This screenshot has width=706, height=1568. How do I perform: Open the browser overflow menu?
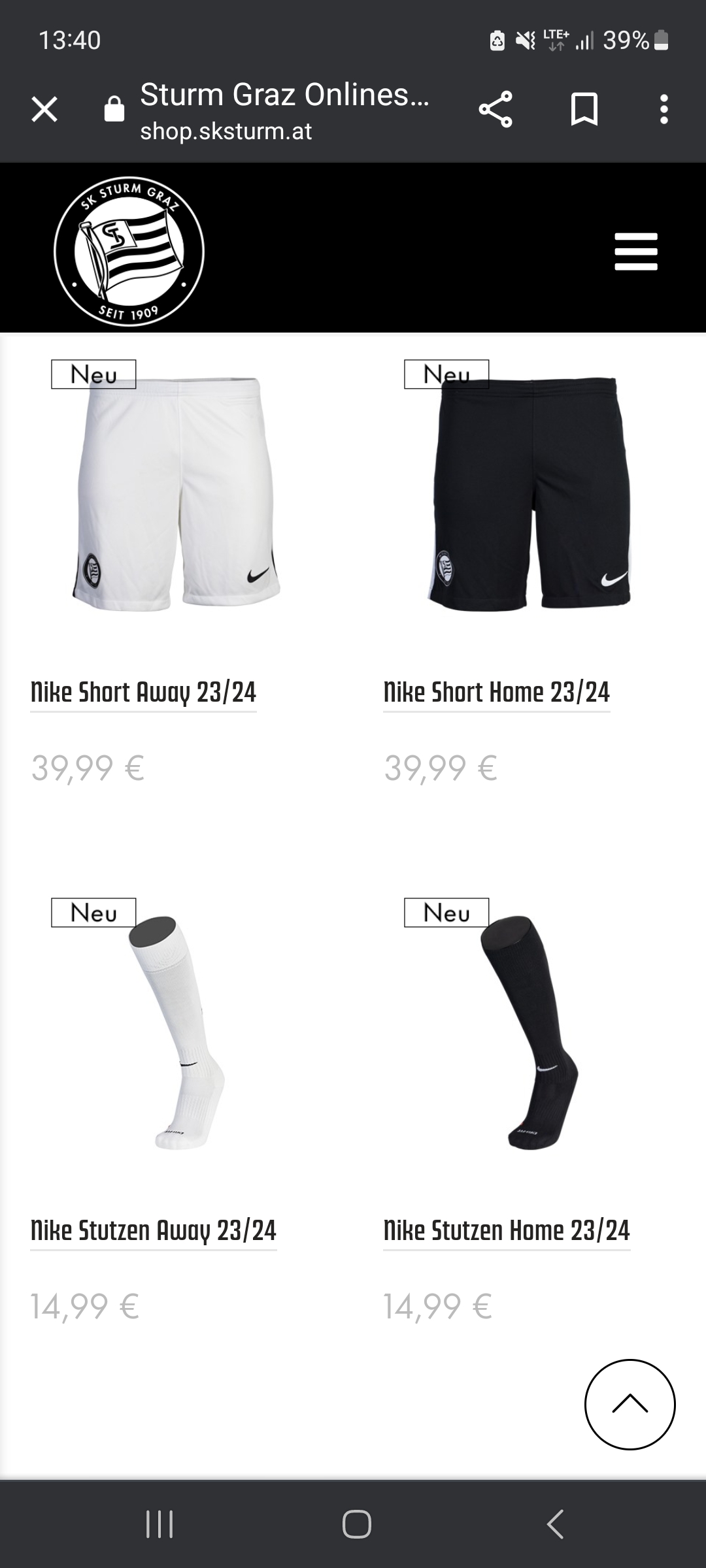664,109
